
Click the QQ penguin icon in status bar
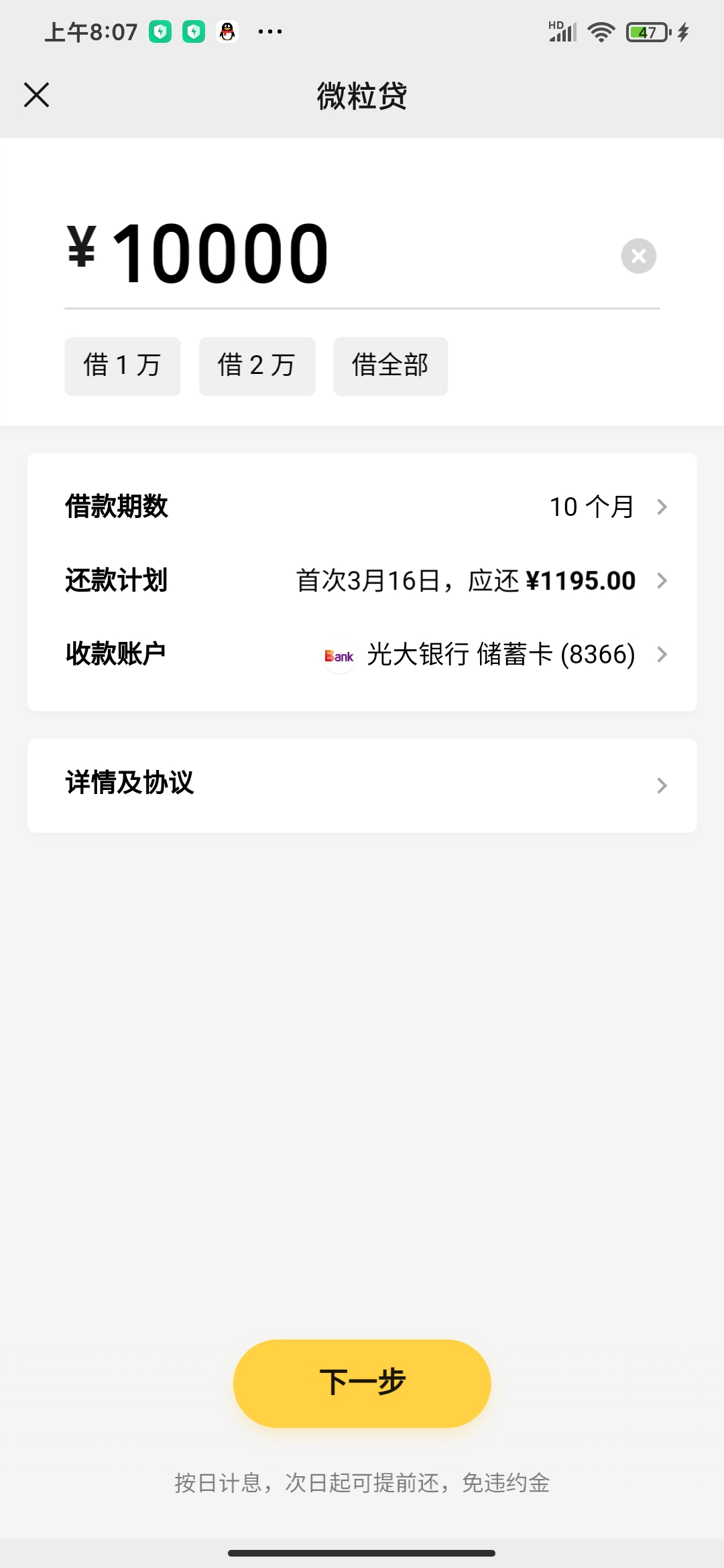227,31
